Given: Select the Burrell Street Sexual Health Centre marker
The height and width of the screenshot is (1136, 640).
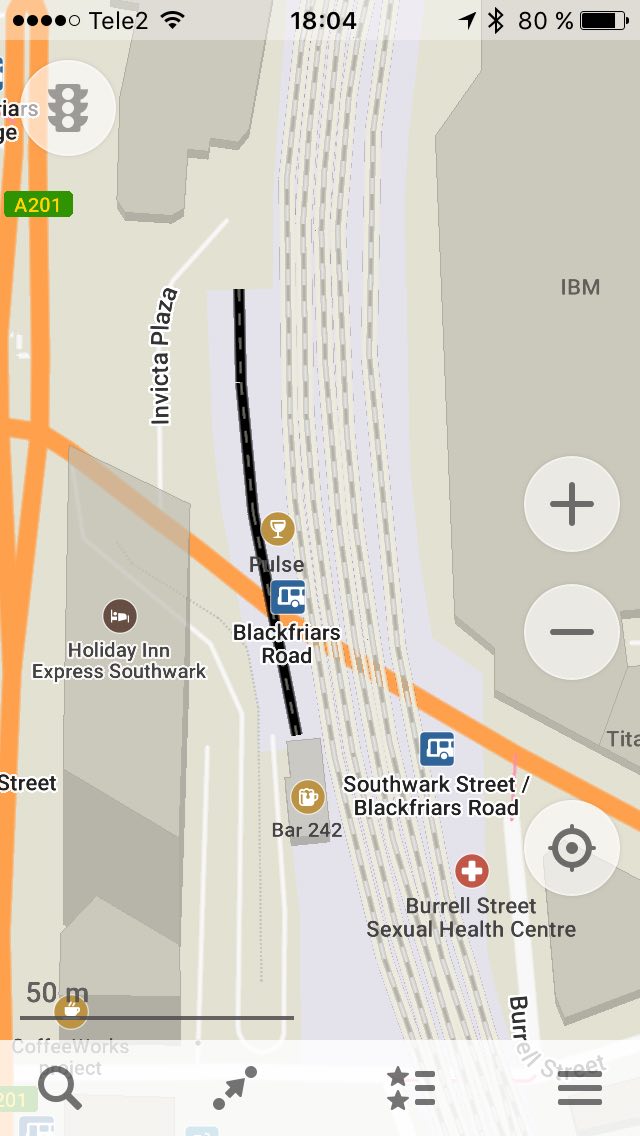Looking at the screenshot, I should pos(472,871).
